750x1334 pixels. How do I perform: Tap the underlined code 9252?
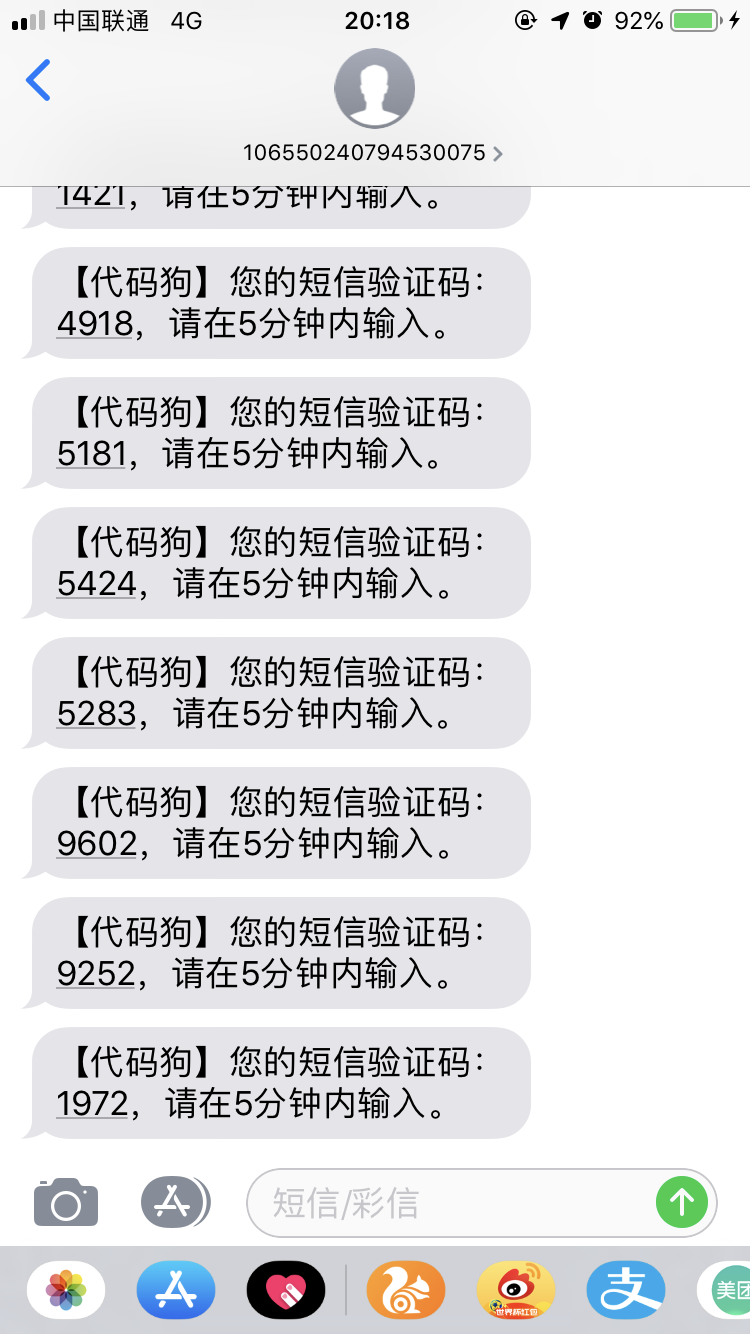tap(96, 974)
